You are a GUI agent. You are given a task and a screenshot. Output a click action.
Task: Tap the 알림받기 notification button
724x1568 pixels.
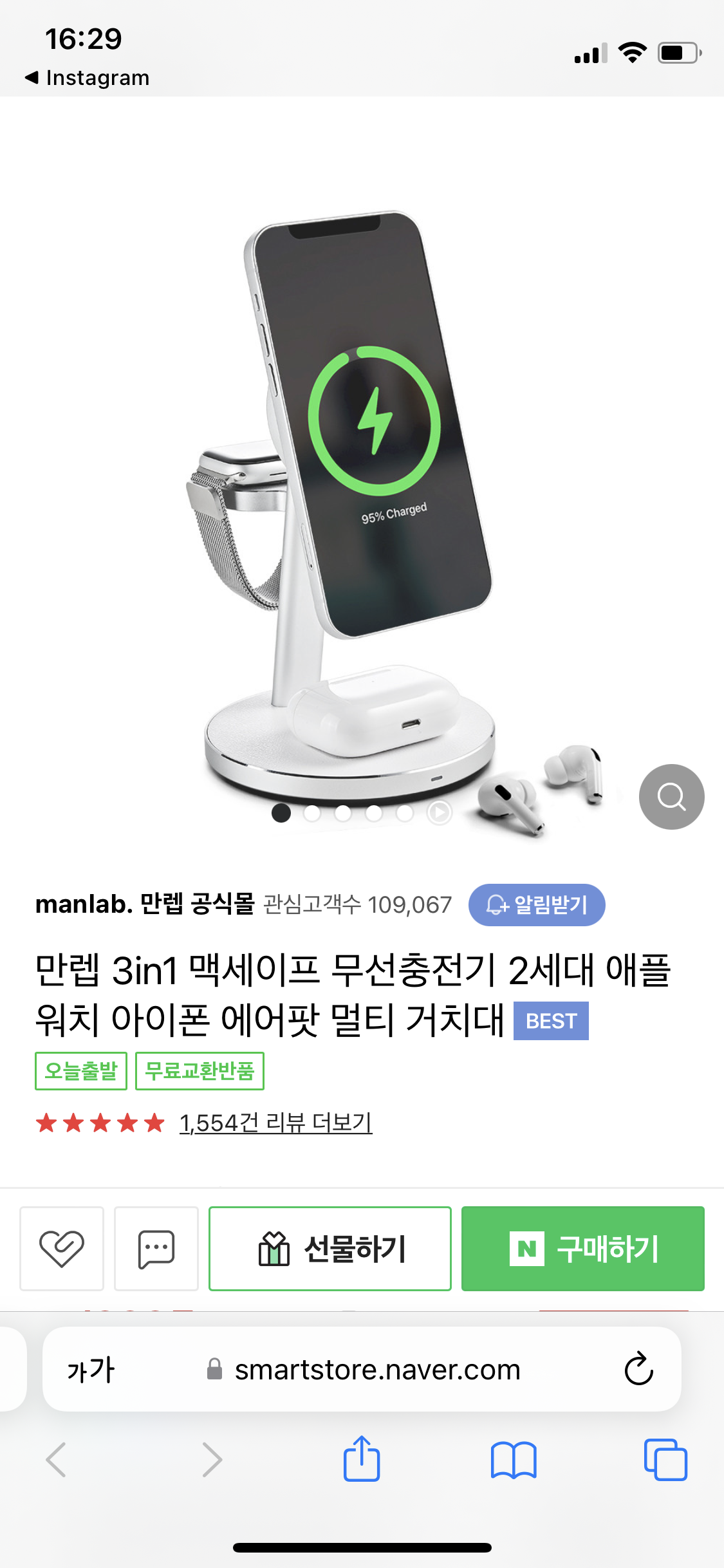(x=537, y=904)
